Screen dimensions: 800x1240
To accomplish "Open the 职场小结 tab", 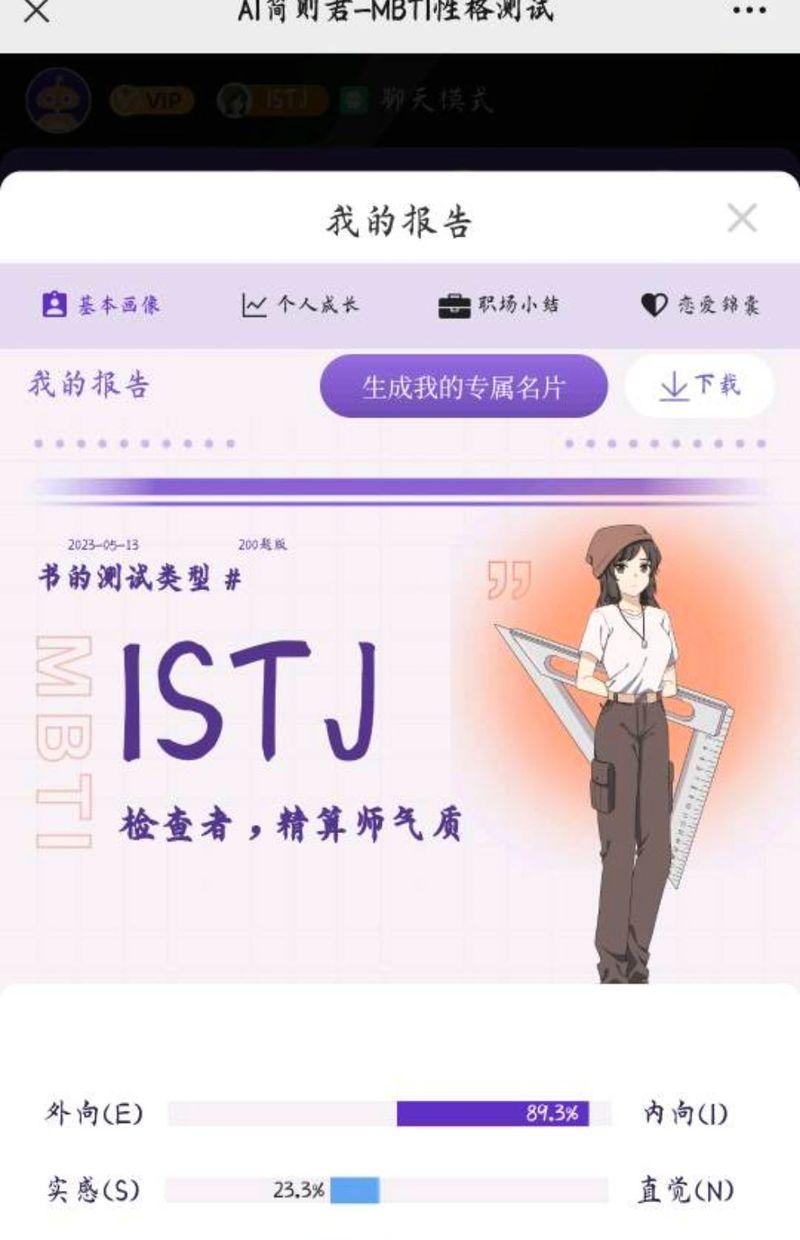I will tap(498, 305).
